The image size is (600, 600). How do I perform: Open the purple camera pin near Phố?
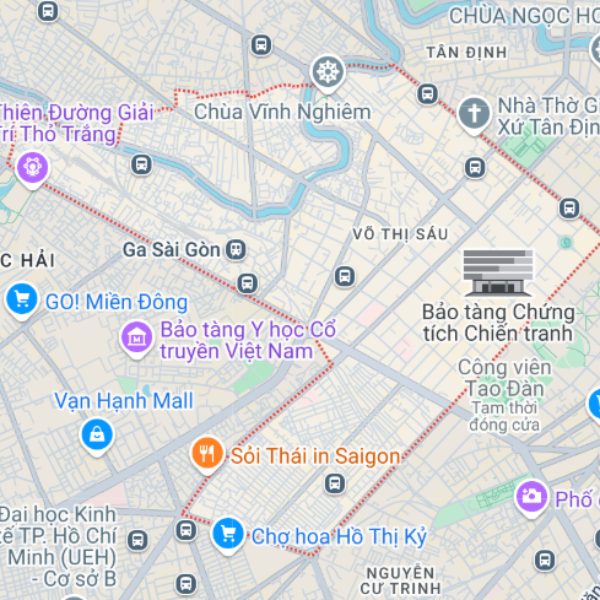(532, 495)
